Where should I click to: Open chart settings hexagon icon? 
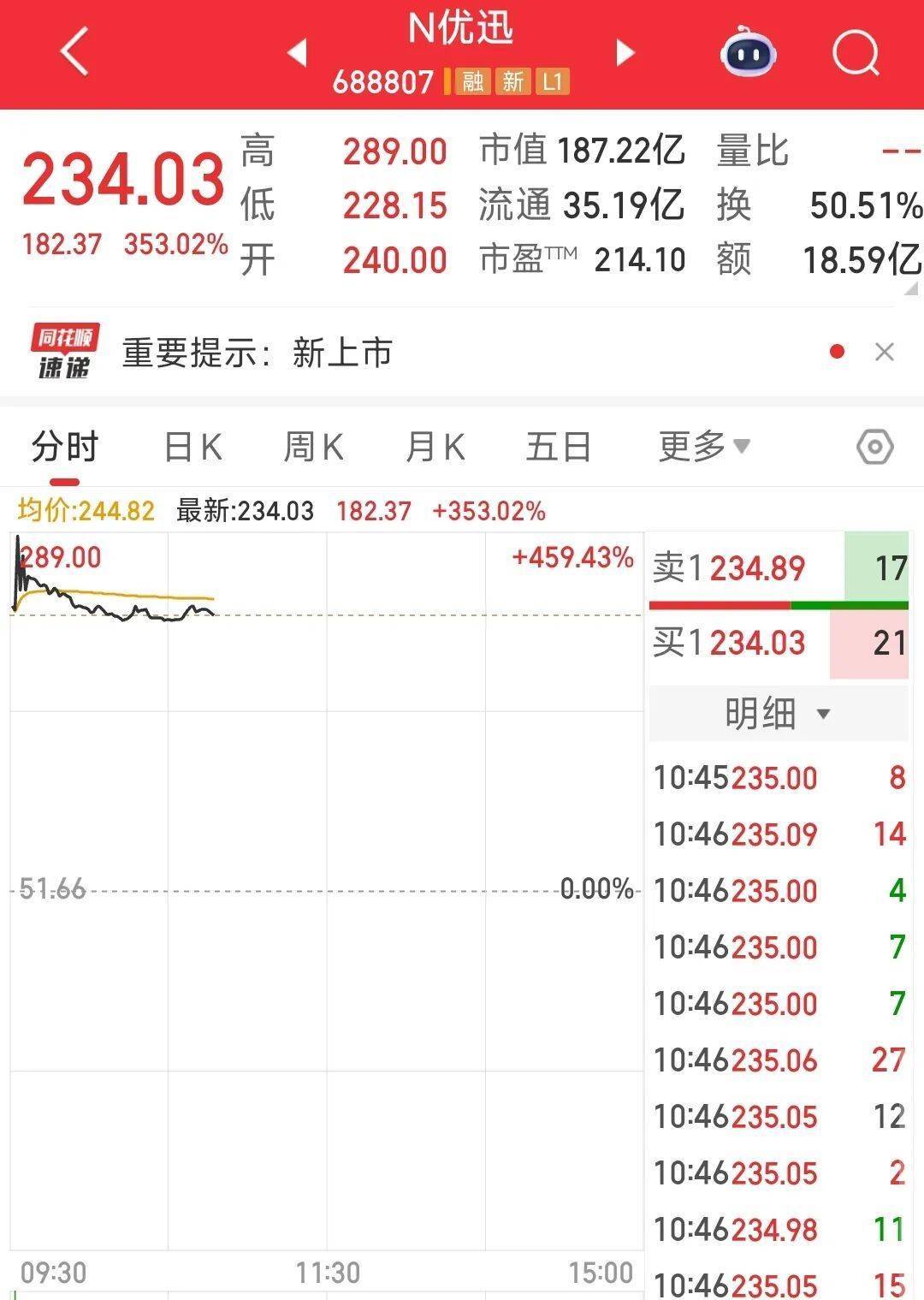874,447
